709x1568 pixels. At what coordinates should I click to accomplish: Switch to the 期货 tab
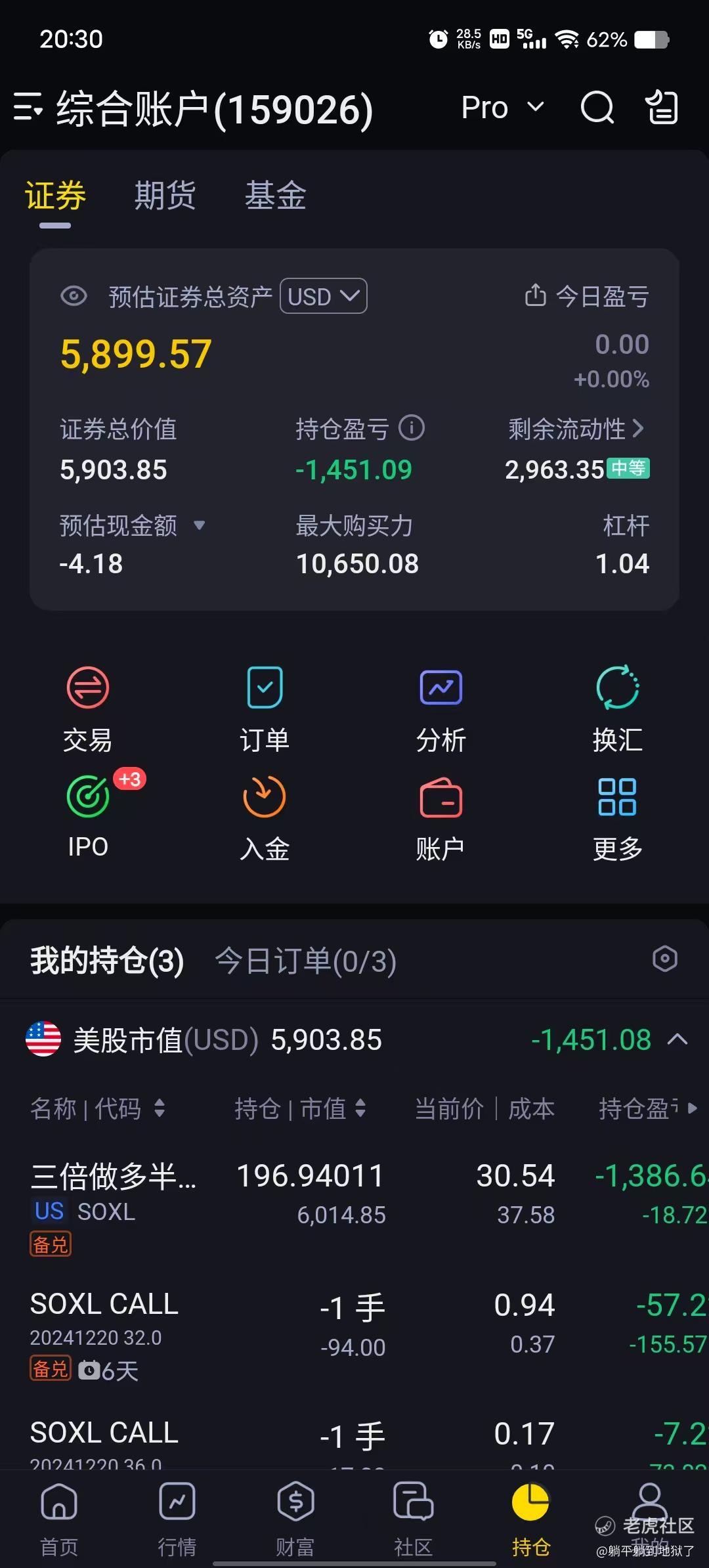tap(165, 196)
